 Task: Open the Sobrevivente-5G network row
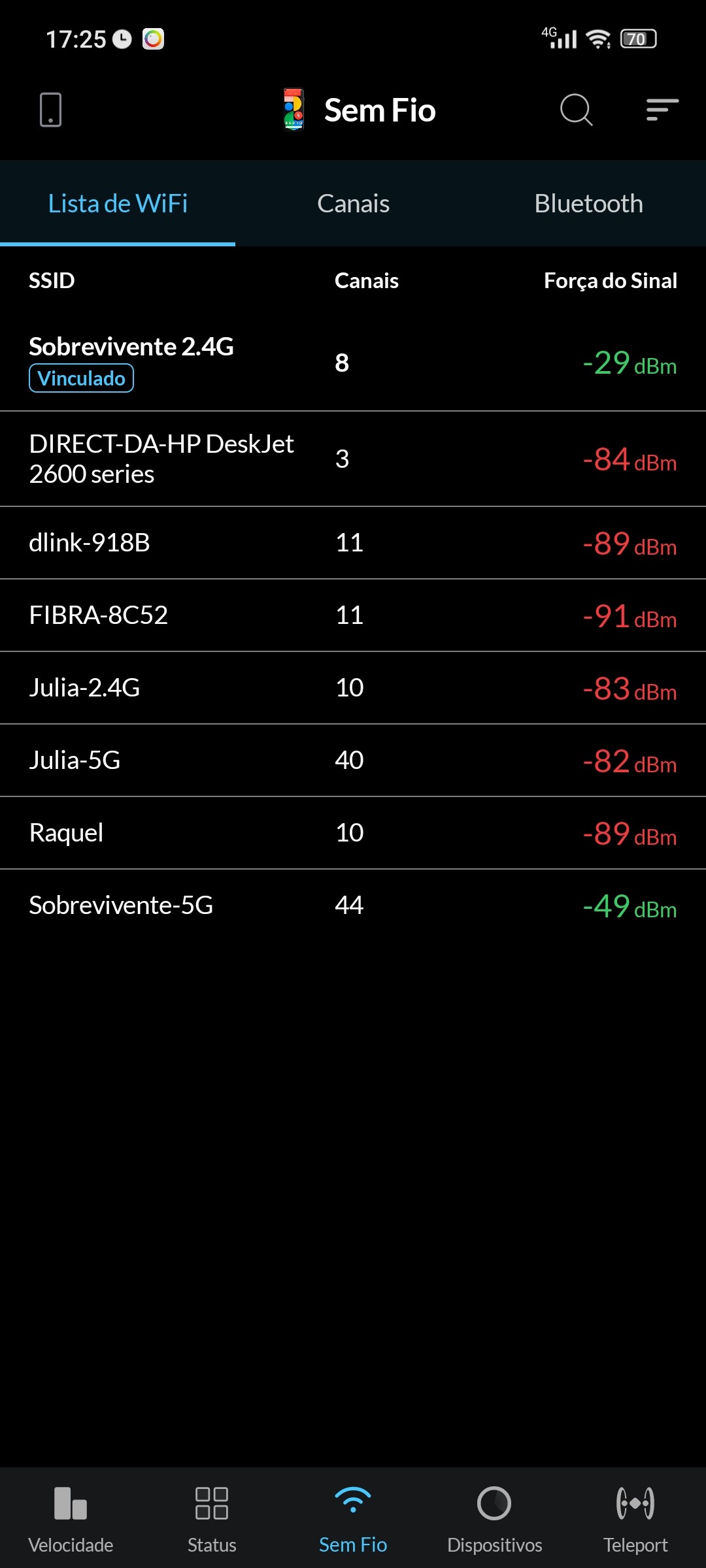(x=353, y=906)
